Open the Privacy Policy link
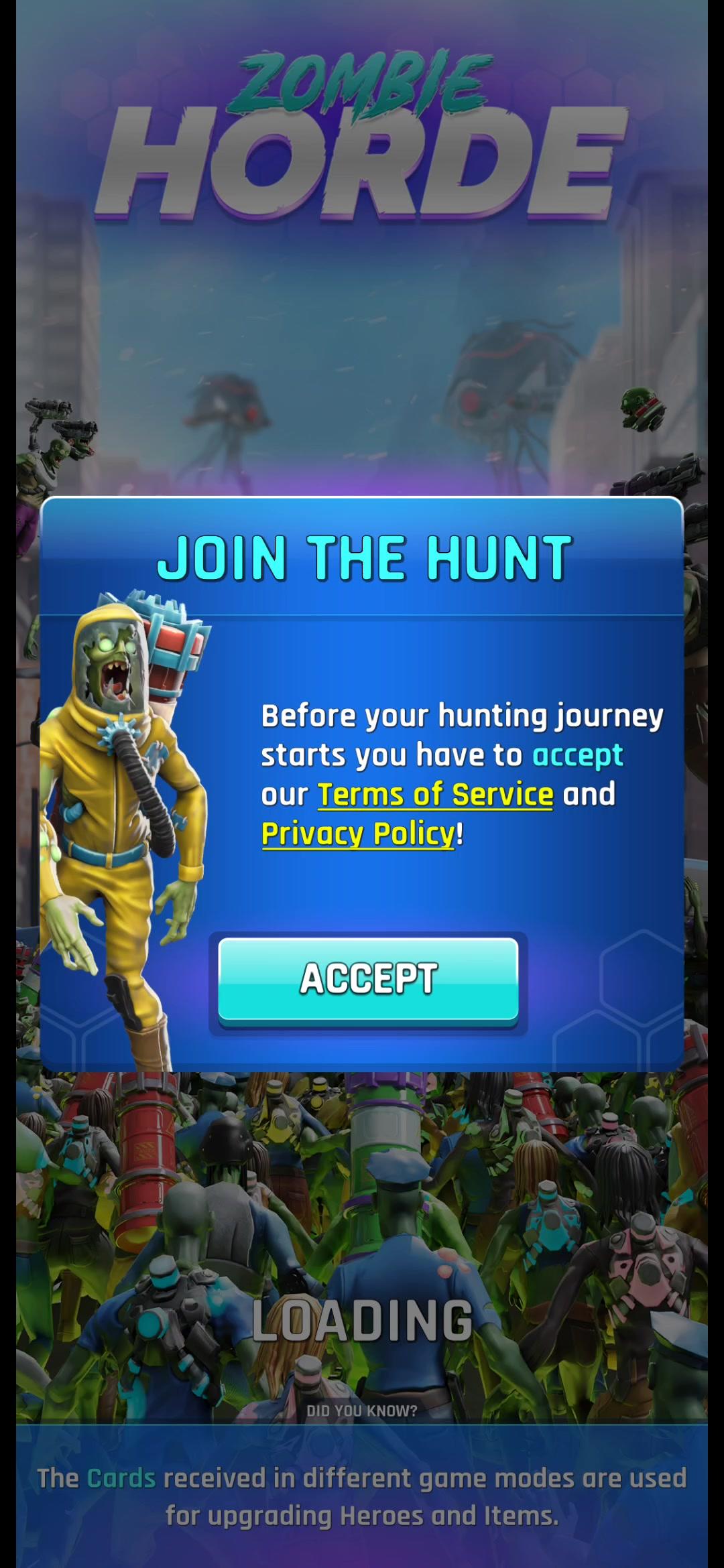Viewport: 724px width, 1568px height. point(359,834)
